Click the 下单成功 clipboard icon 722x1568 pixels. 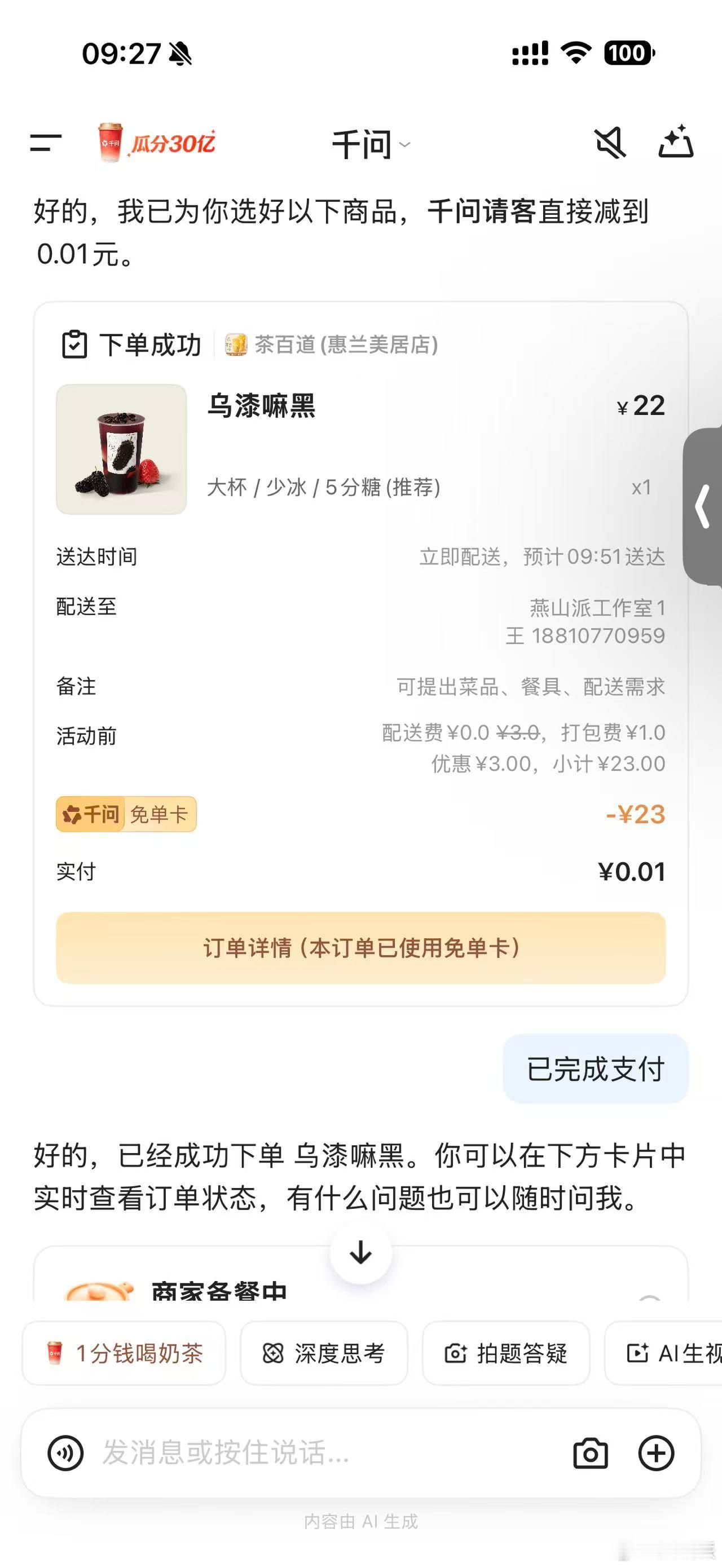tap(76, 344)
